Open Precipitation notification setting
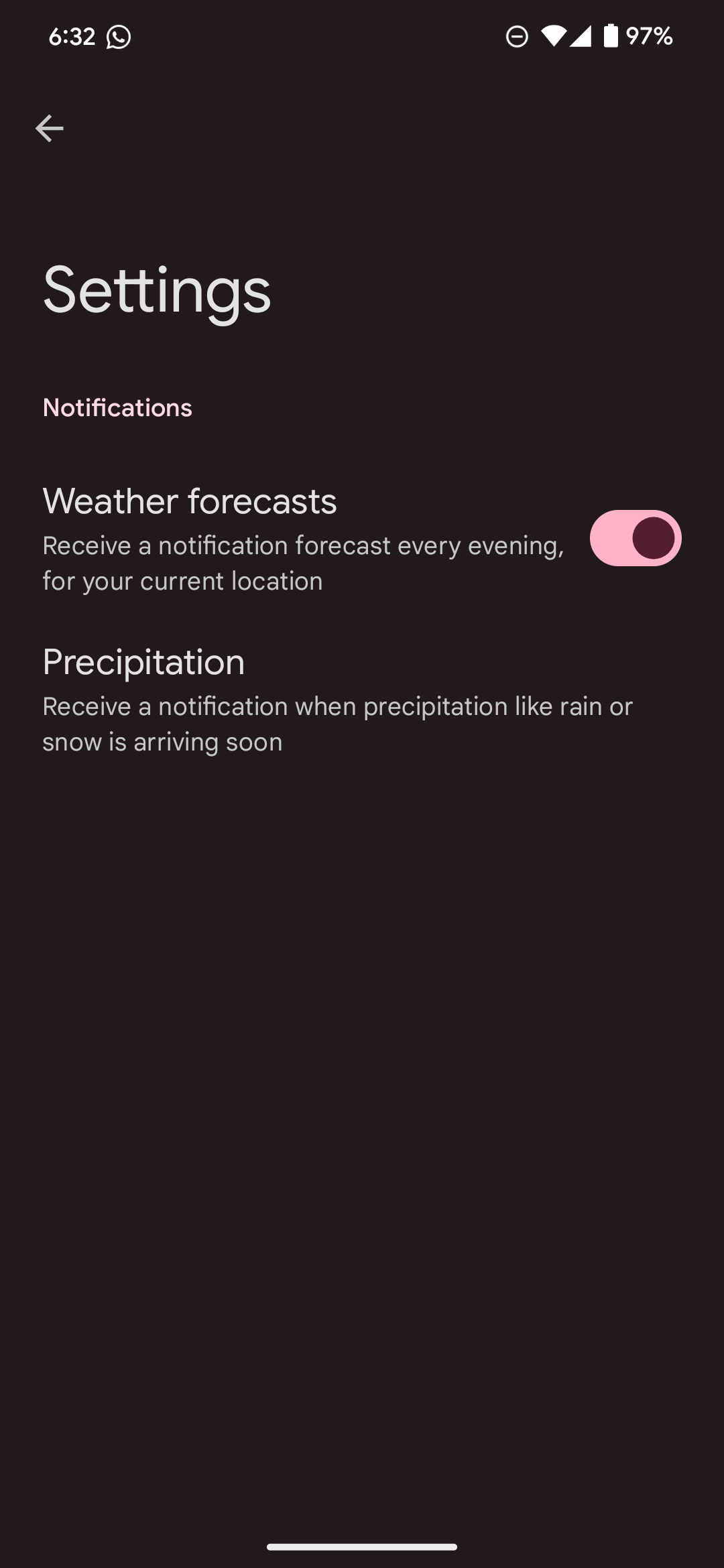 click(x=338, y=700)
